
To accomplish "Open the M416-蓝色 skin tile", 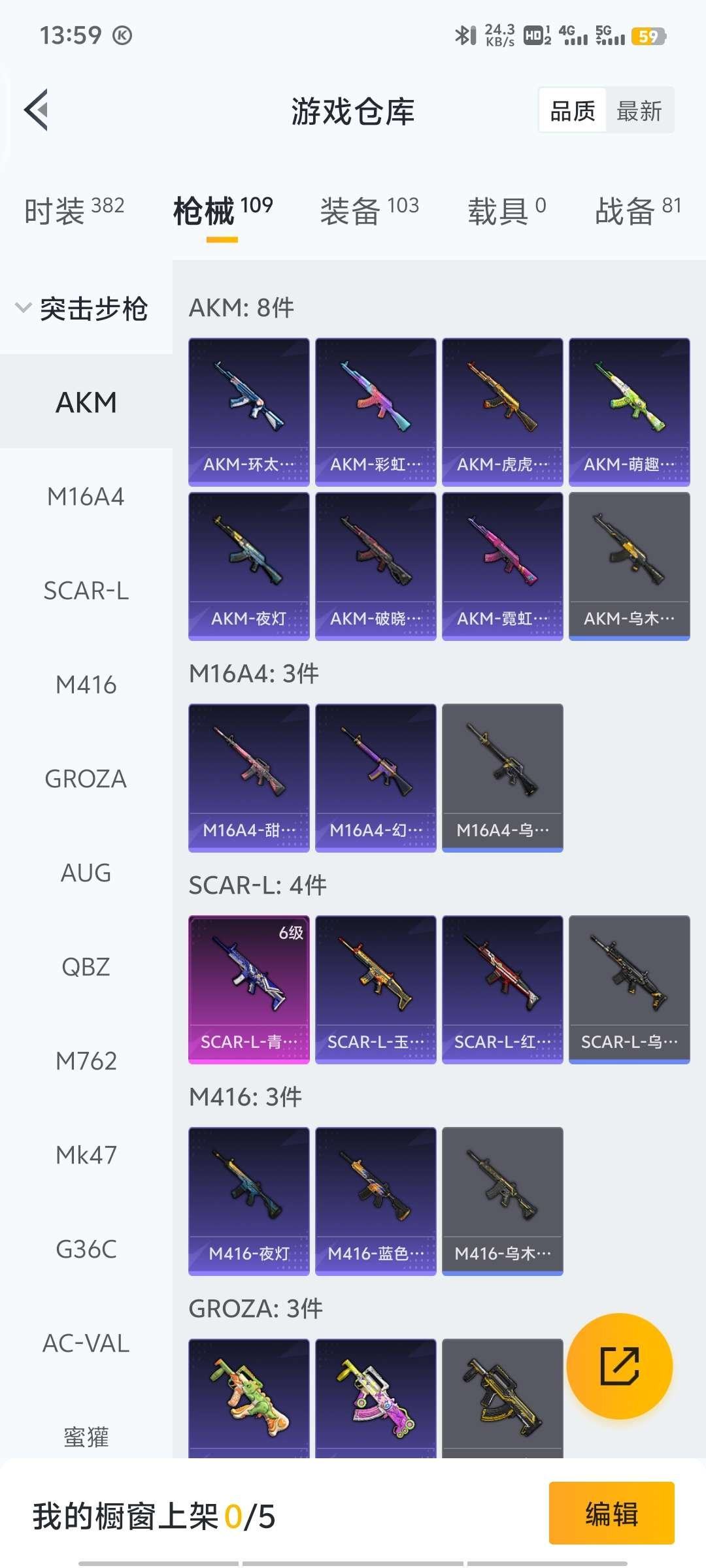I will pyautogui.click(x=375, y=1201).
